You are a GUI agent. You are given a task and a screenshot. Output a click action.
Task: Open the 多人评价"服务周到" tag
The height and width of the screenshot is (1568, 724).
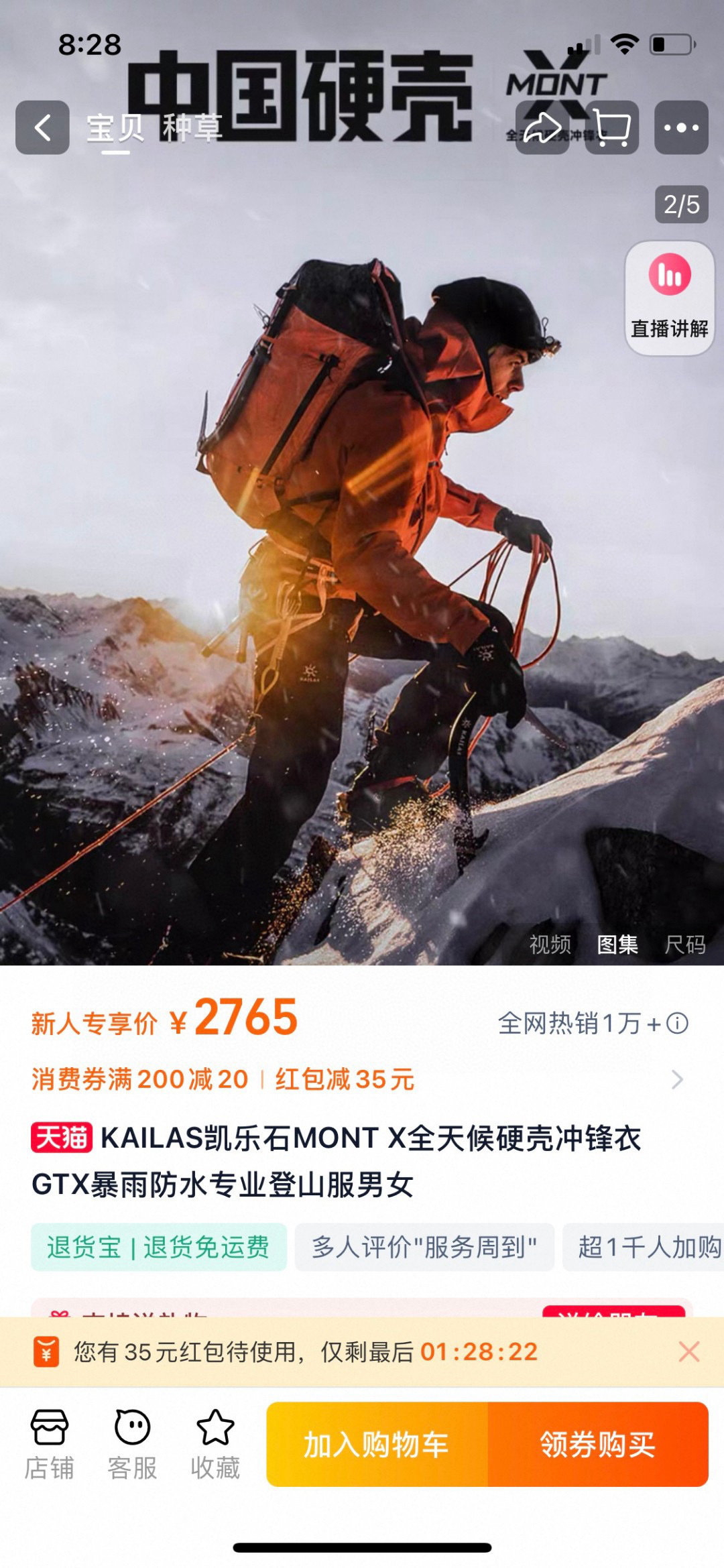click(424, 1247)
